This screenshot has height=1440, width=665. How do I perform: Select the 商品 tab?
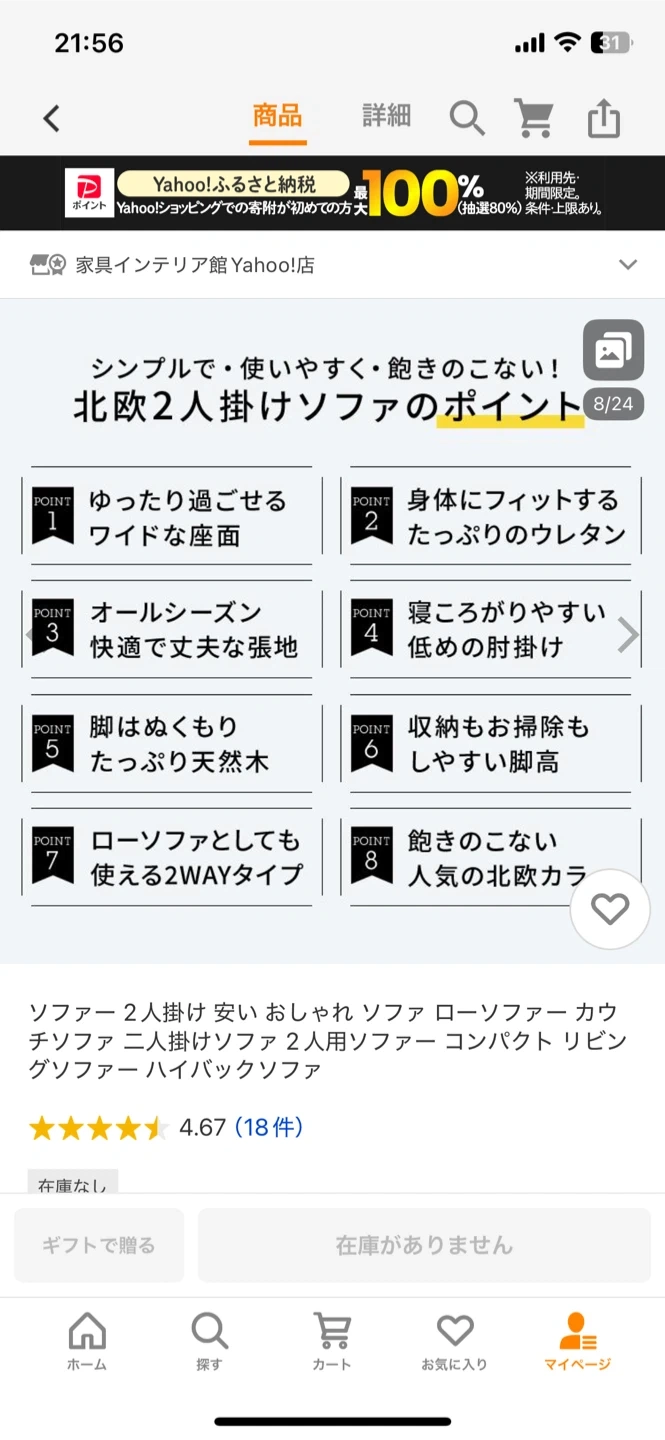click(x=277, y=116)
